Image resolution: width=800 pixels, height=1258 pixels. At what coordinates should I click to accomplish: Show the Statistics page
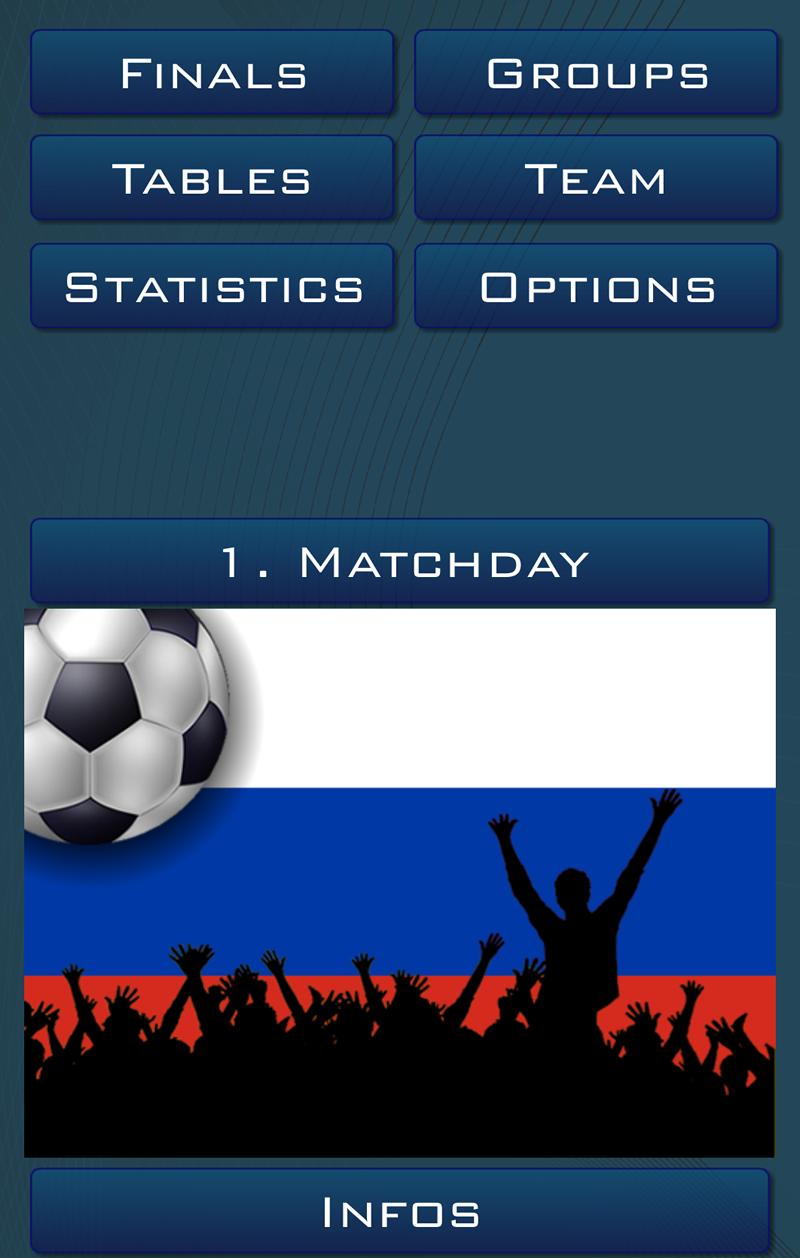click(212, 287)
